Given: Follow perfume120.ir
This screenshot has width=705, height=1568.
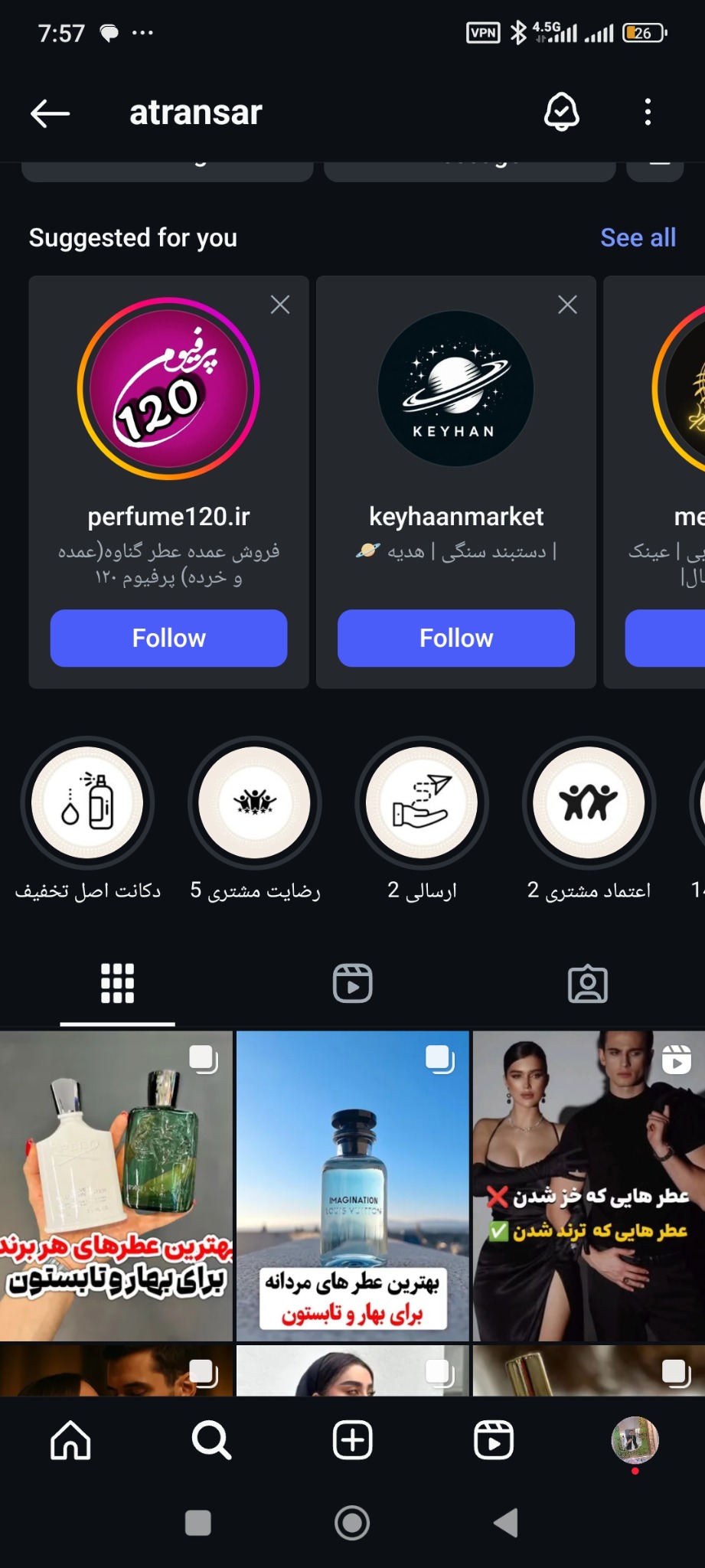Looking at the screenshot, I should tap(168, 638).
